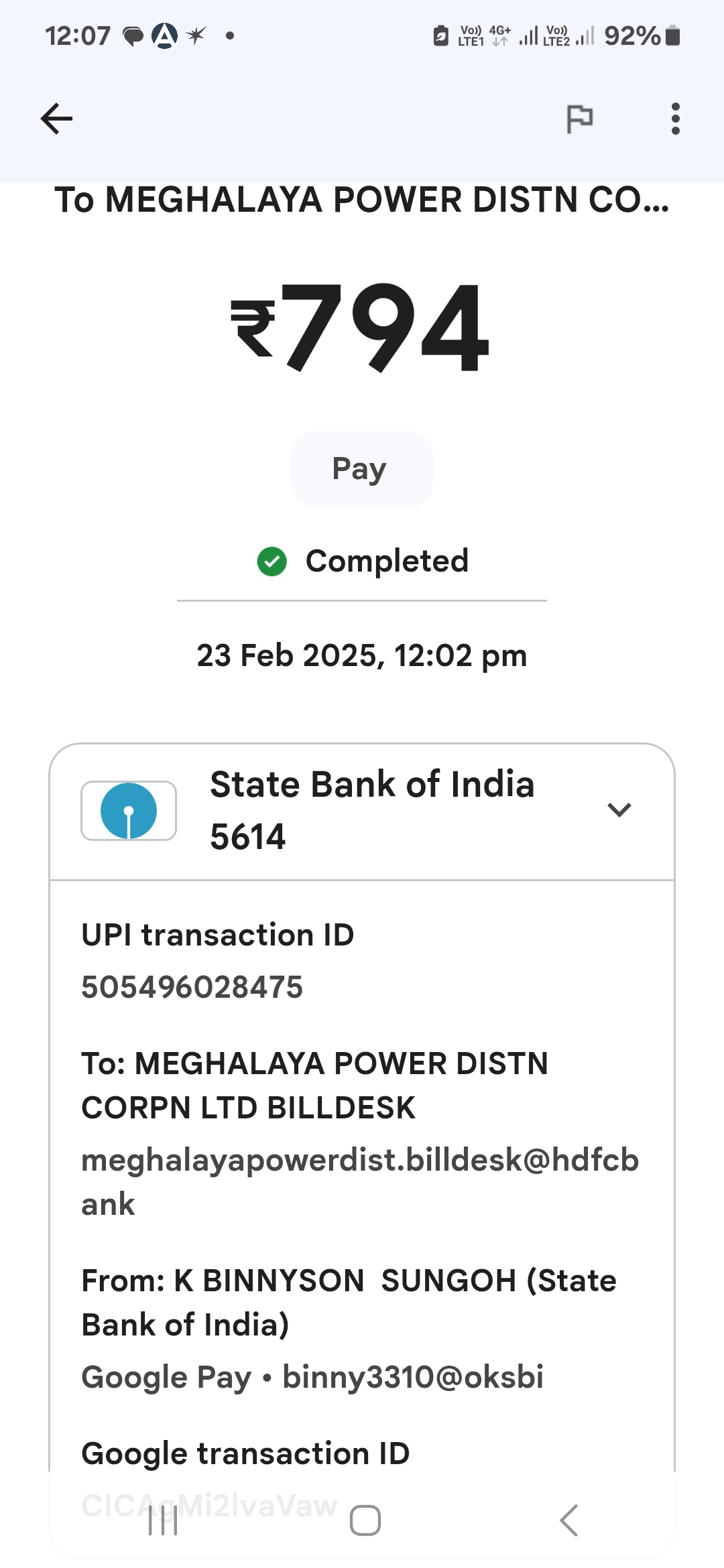Screen dimensions: 724x1568
Task: Go back using the top-left arrow
Action: click(x=56, y=119)
